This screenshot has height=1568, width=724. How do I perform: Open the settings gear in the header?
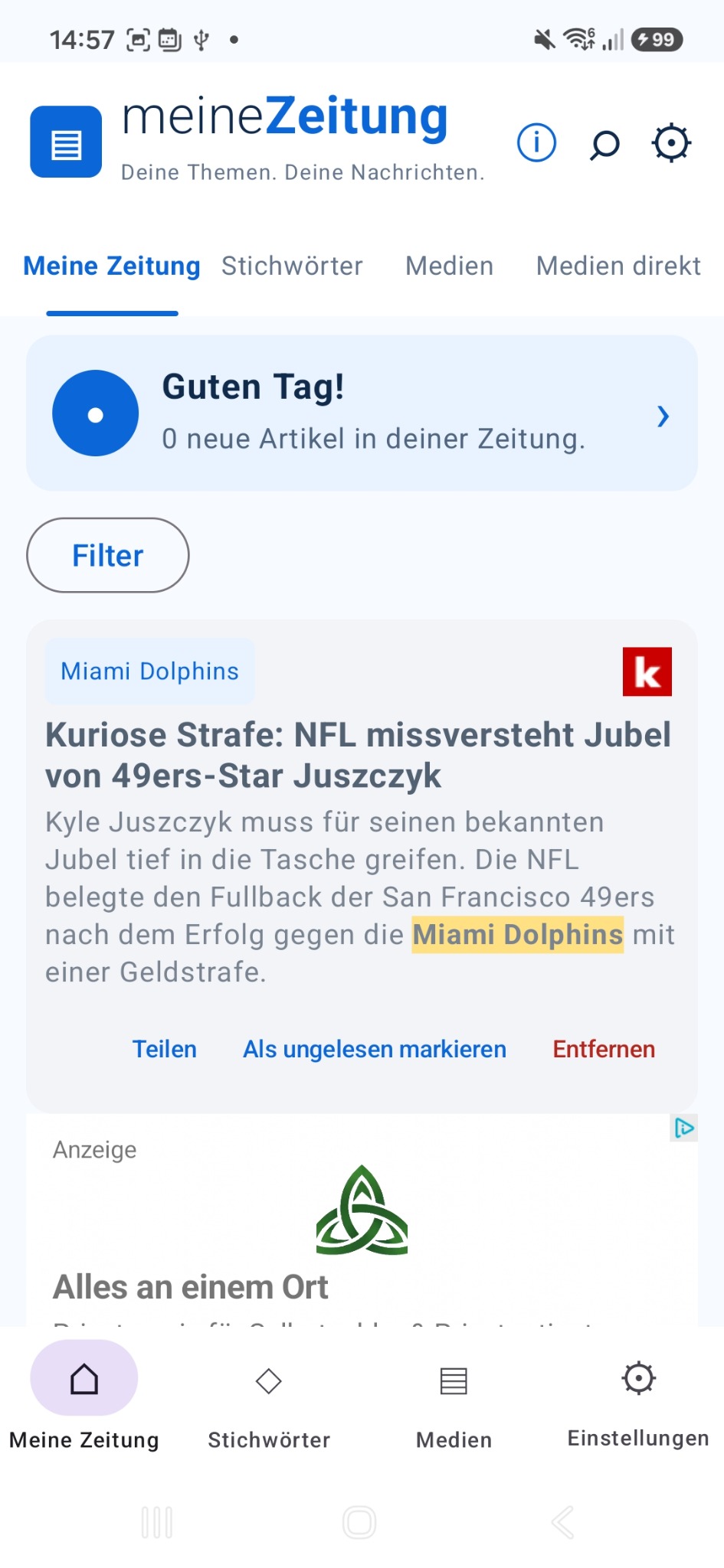pyautogui.click(x=671, y=143)
